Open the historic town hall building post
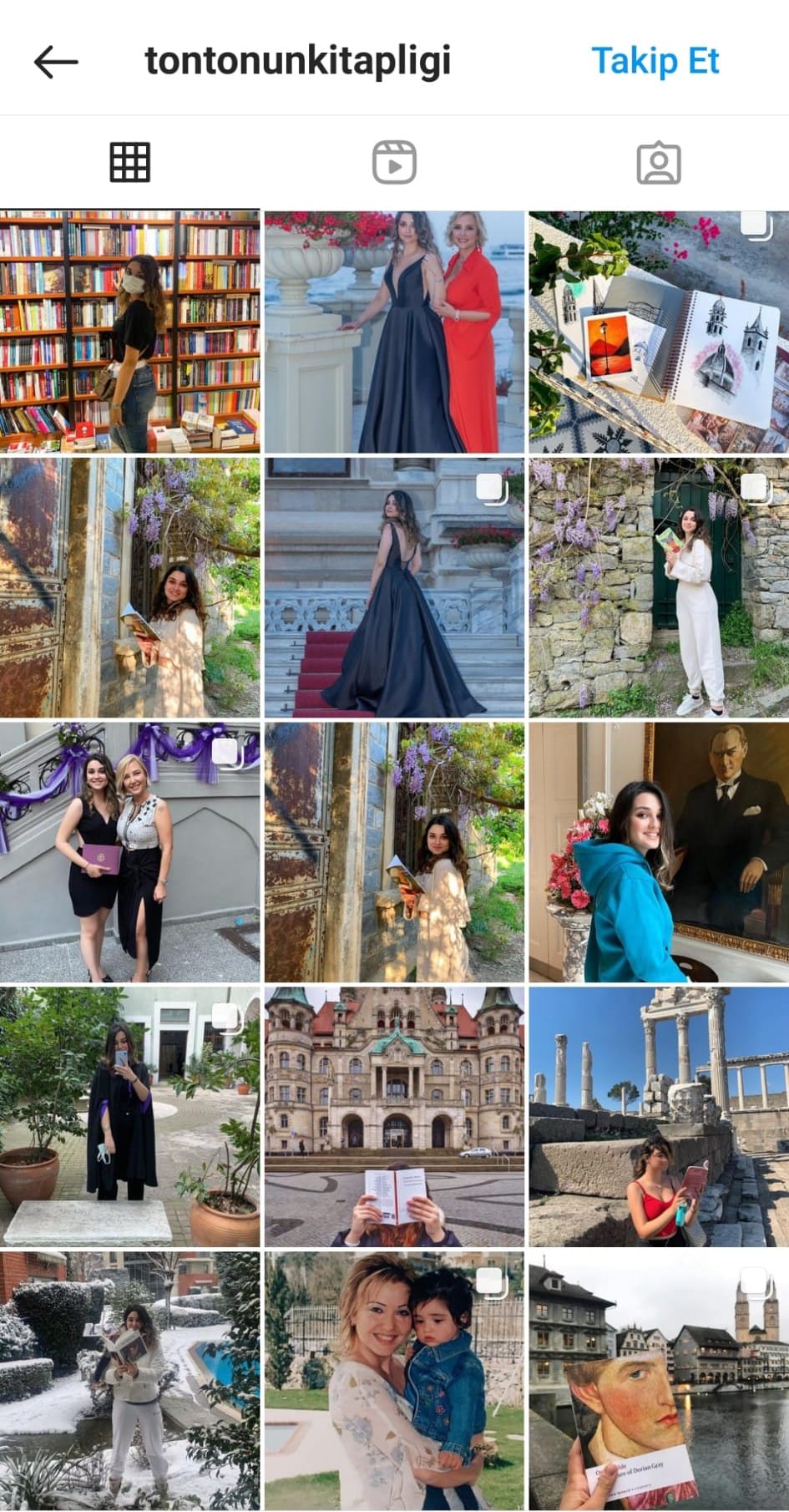Viewport: 789px width, 1512px height. 394,1117
